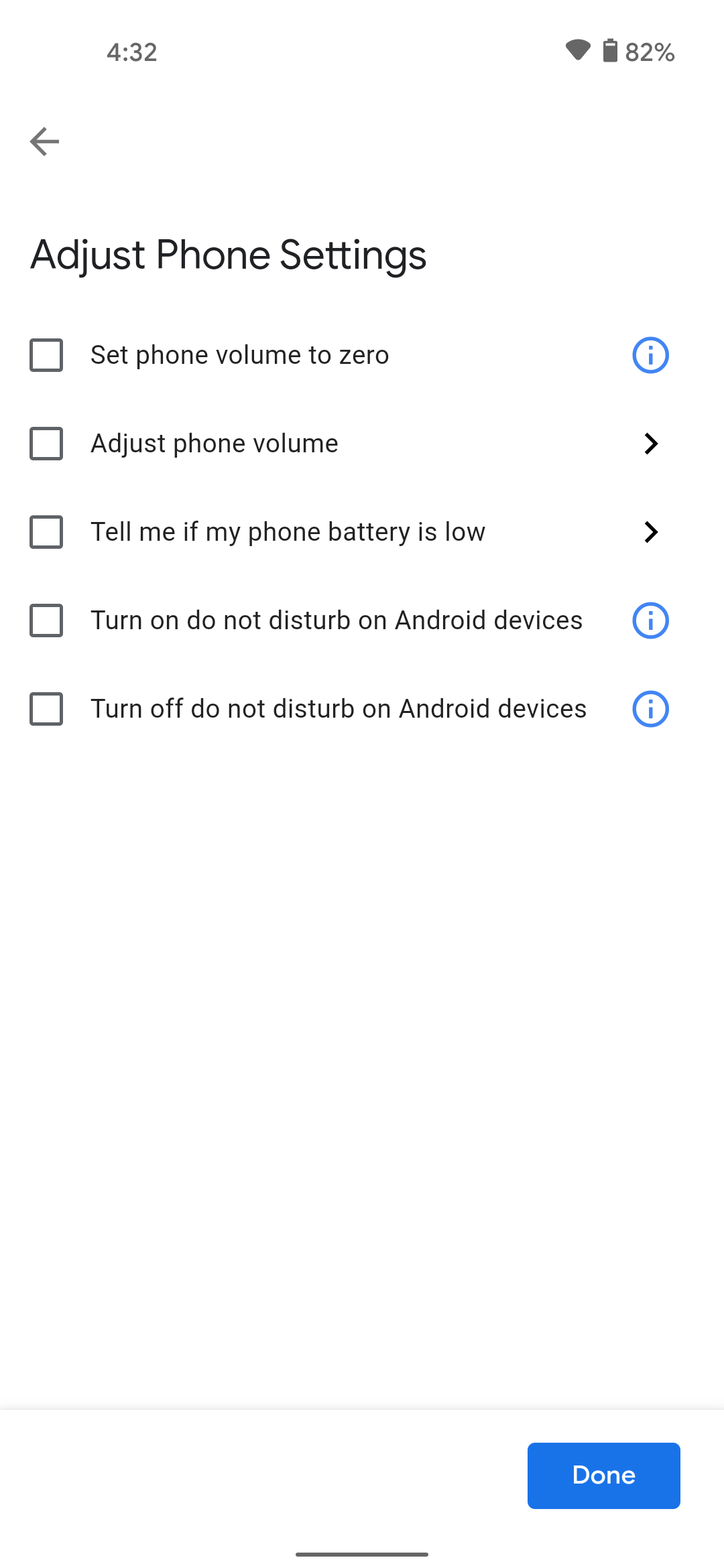The height and width of the screenshot is (1568, 724).
Task: Click the back arrow at top left
Action: pos(43,141)
